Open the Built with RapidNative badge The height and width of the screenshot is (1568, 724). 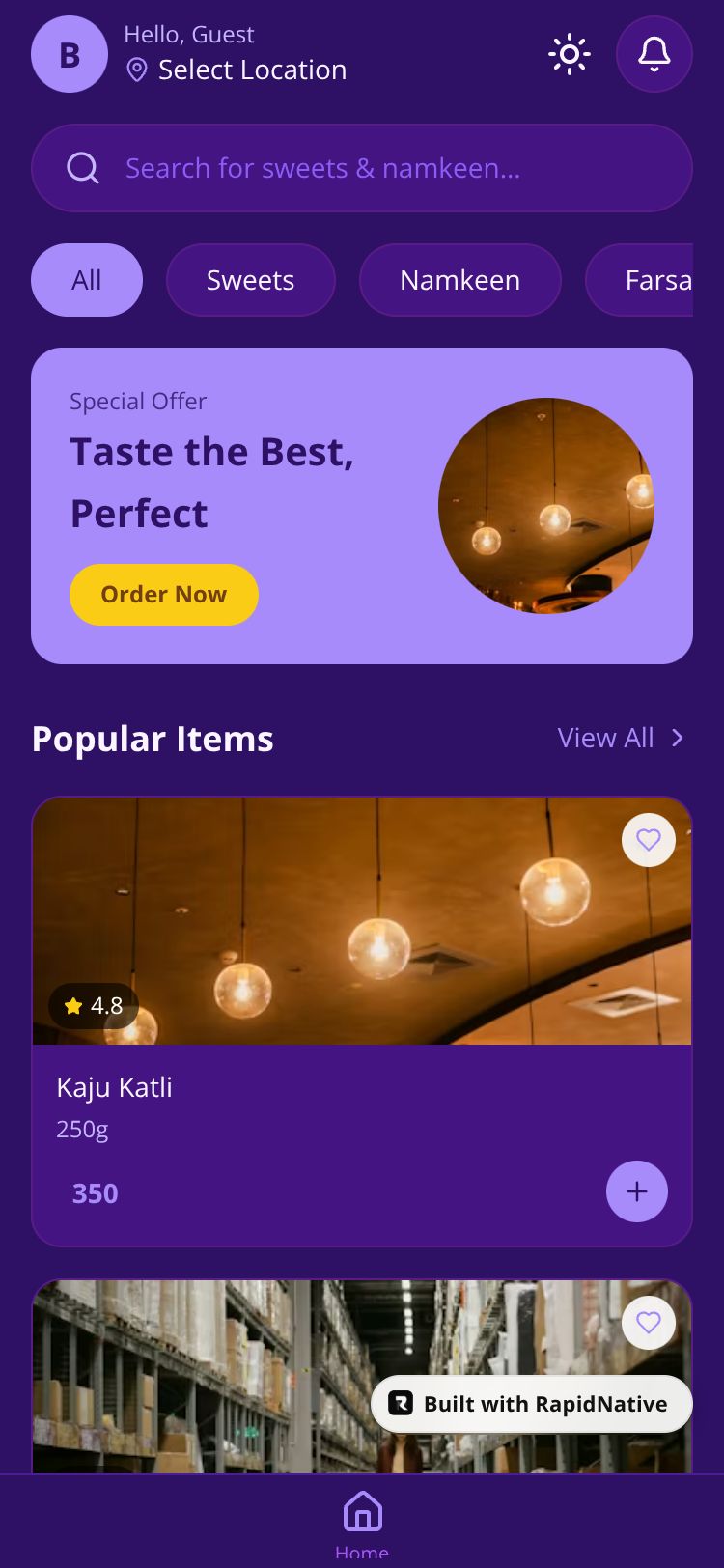click(x=532, y=1404)
